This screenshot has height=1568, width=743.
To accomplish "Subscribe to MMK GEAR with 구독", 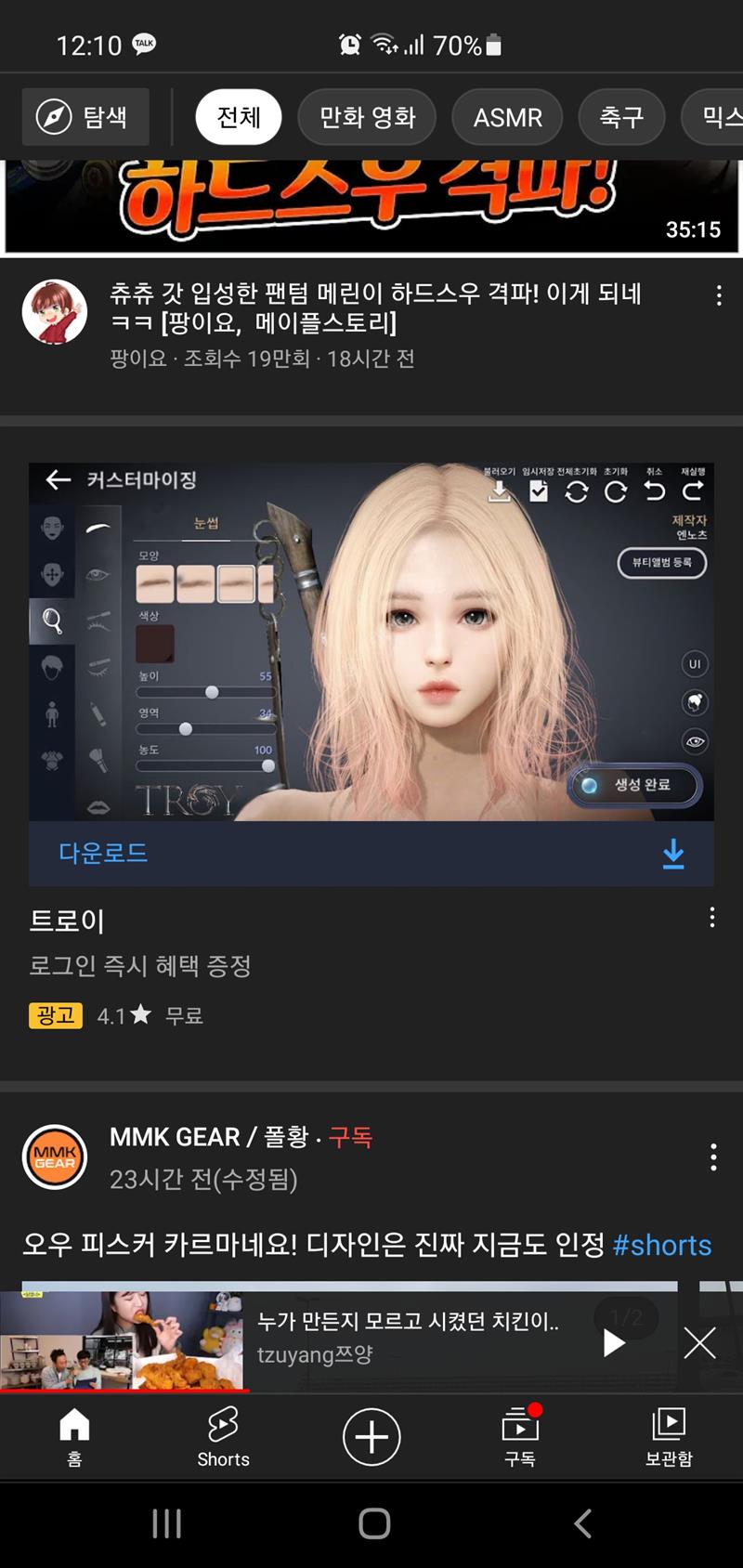I will 350,1137.
